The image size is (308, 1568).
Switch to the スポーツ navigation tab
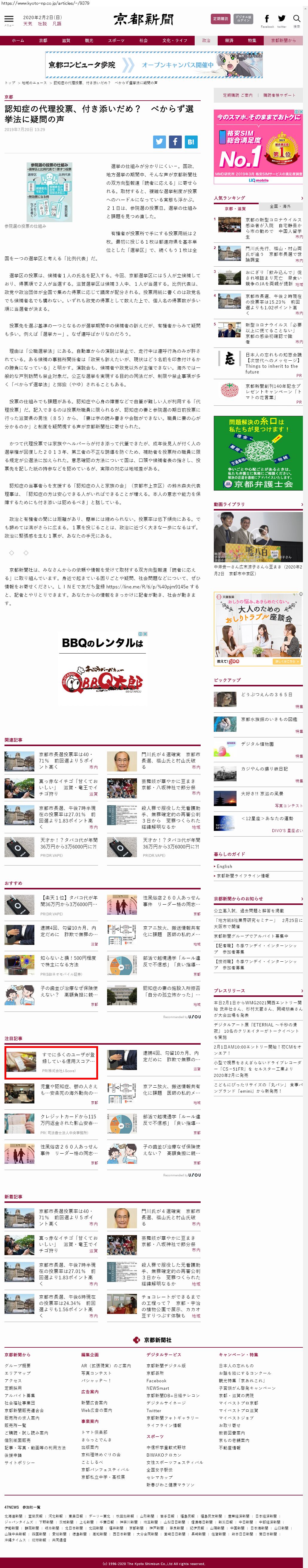tap(116, 41)
